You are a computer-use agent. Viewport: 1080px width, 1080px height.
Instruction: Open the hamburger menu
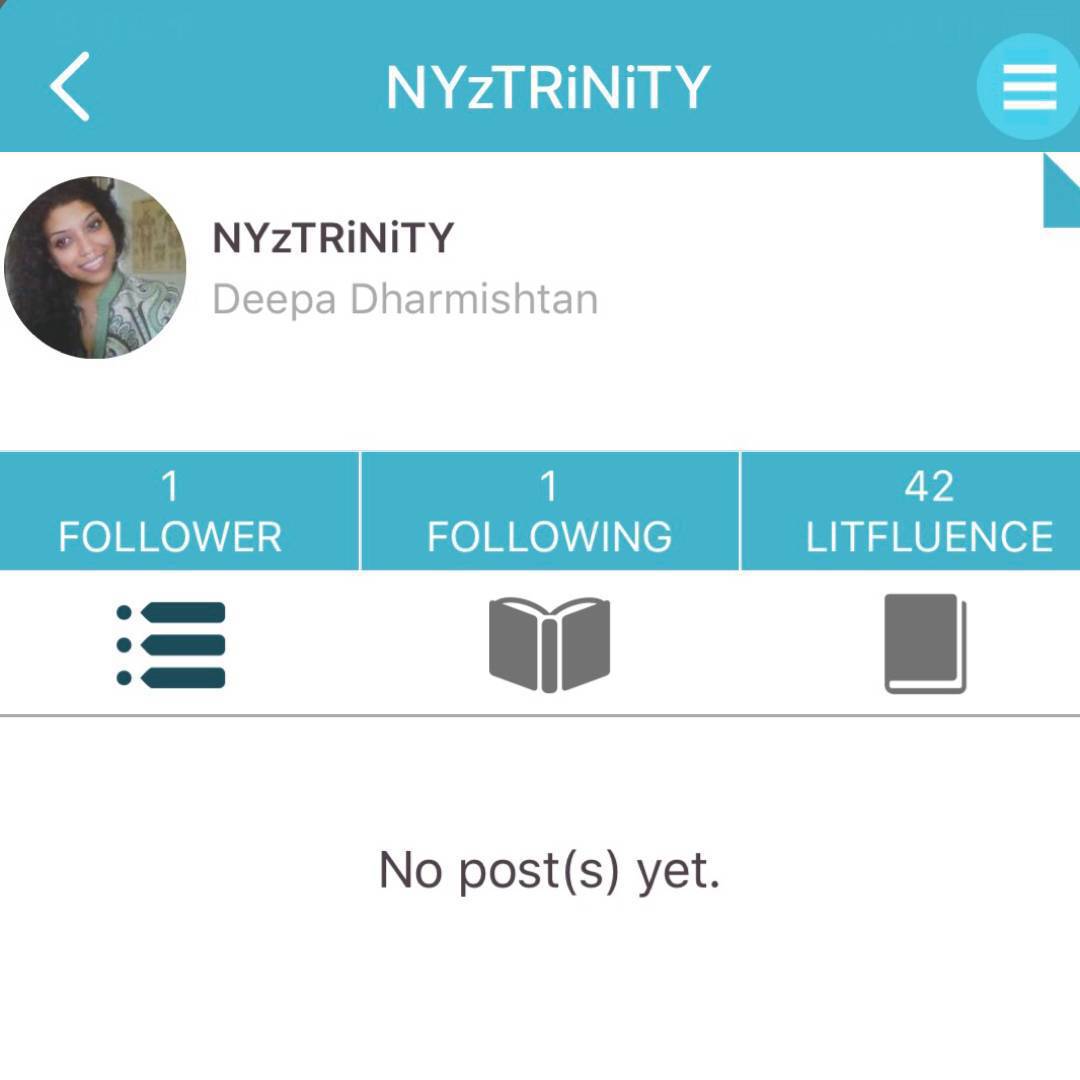click(1029, 87)
